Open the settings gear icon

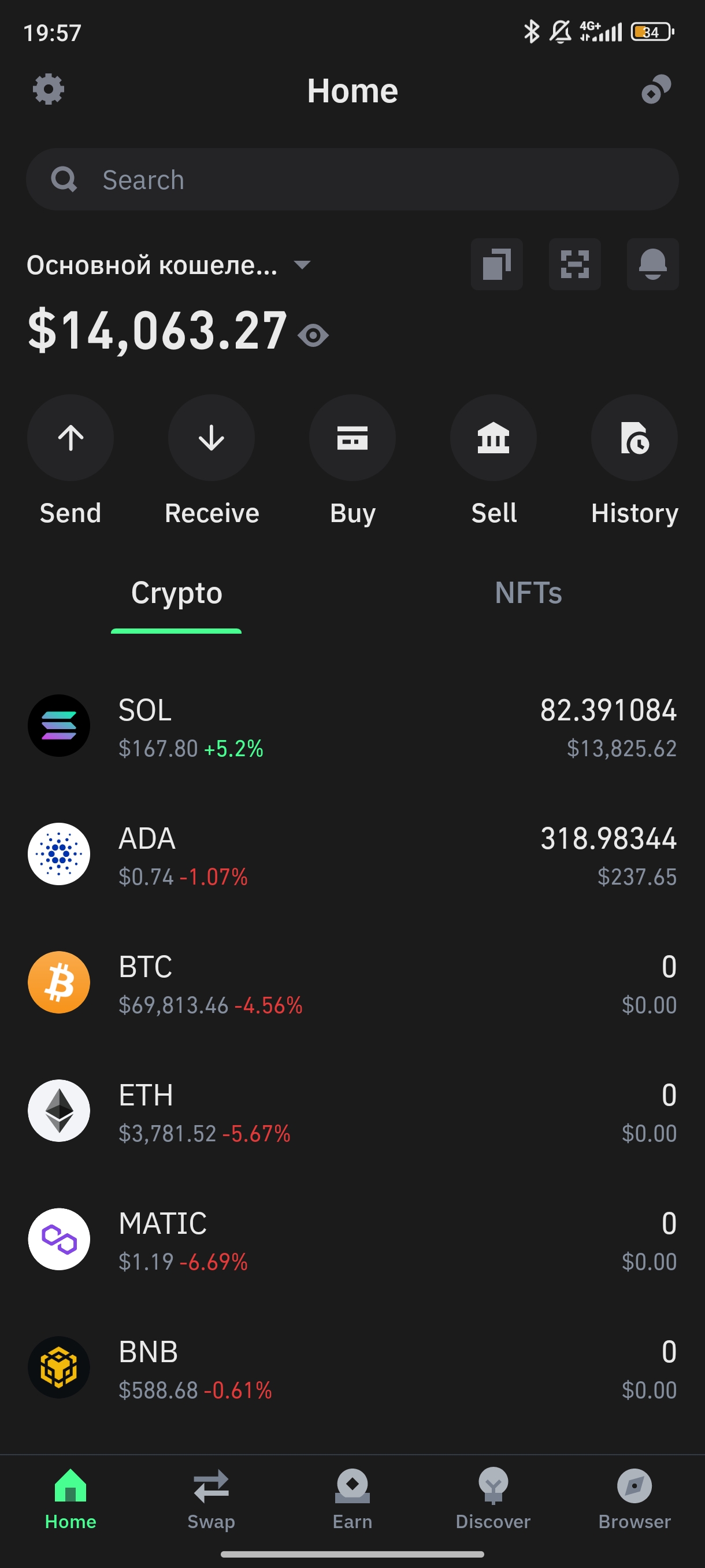click(48, 90)
